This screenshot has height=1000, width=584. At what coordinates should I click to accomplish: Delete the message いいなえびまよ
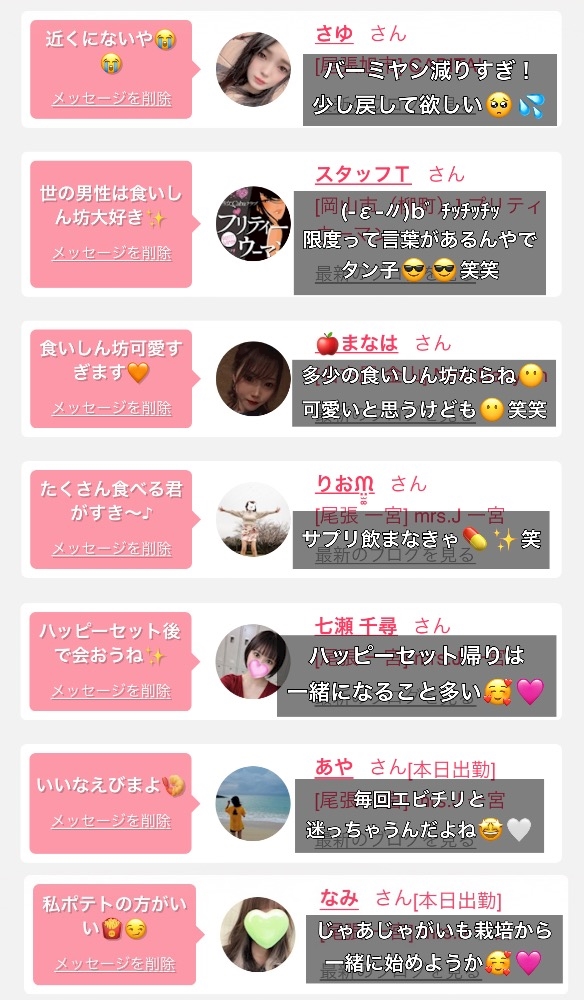111,821
